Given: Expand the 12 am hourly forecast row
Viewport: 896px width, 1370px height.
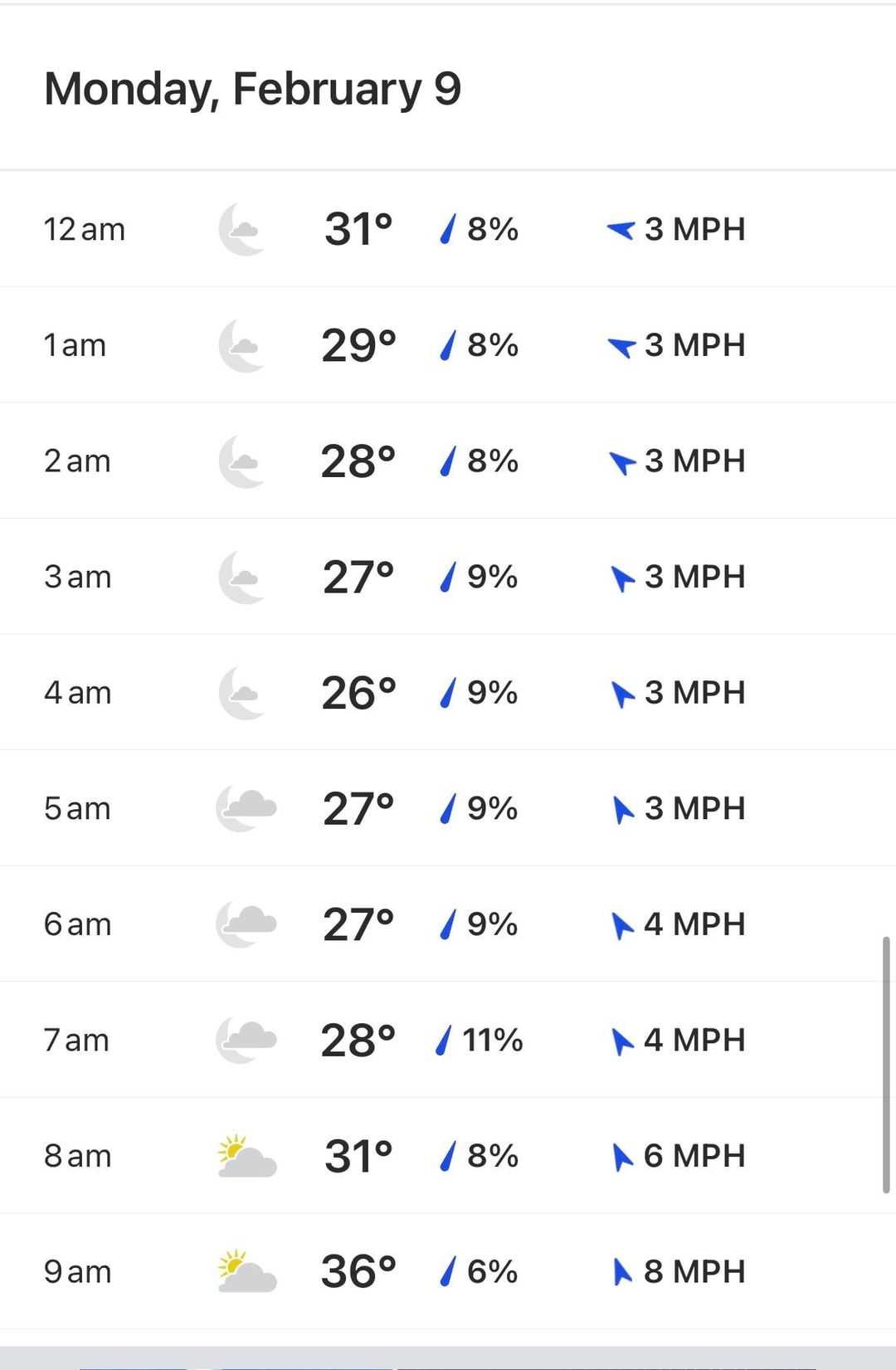Looking at the screenshot, I should click(448, 229).
